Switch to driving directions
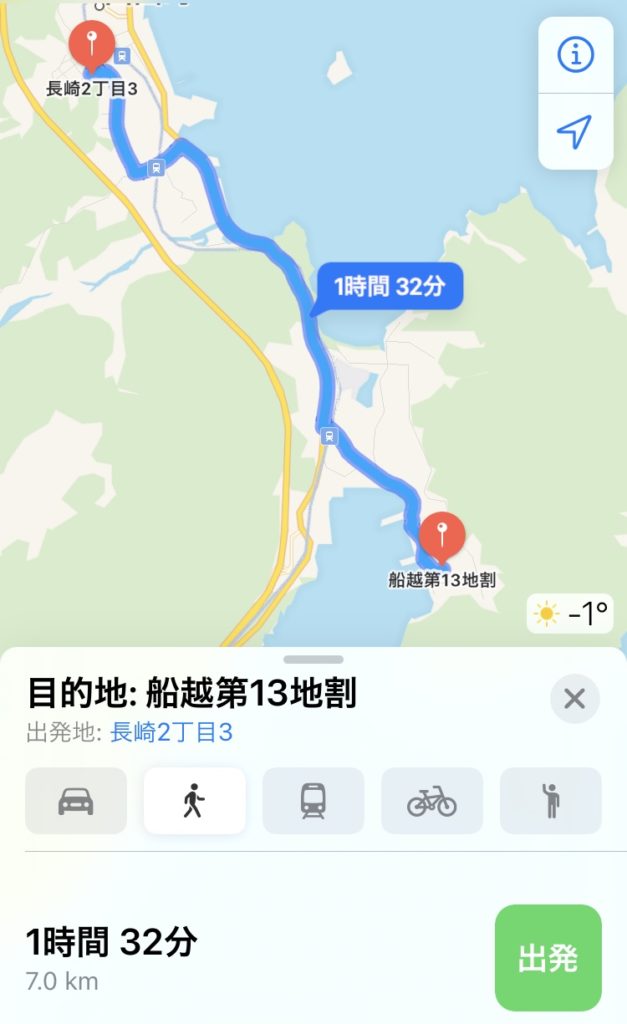Image resolution: width=627 pixels, height=1024 pixels. (x=76, y=801)
